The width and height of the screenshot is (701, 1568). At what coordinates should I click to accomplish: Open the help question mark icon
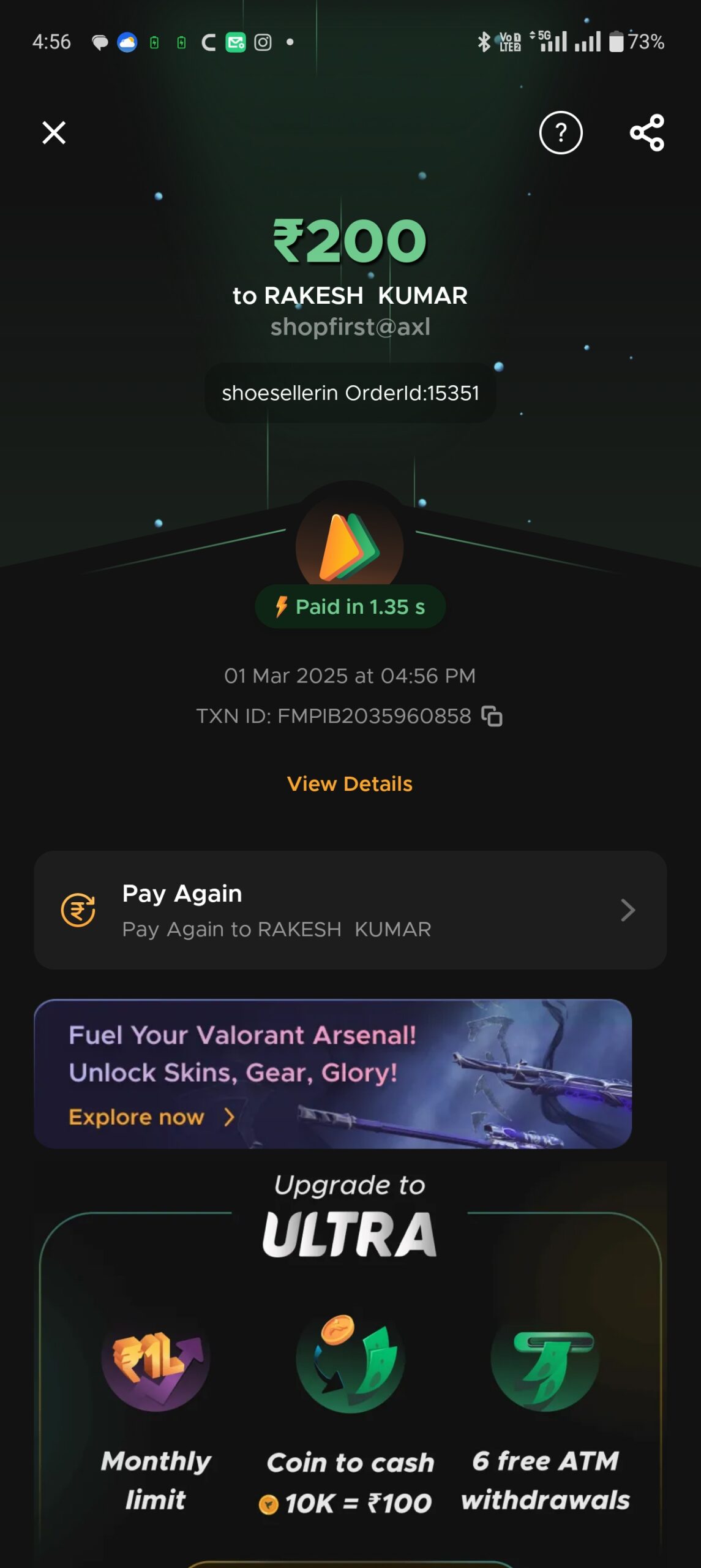tap(560, 132)
